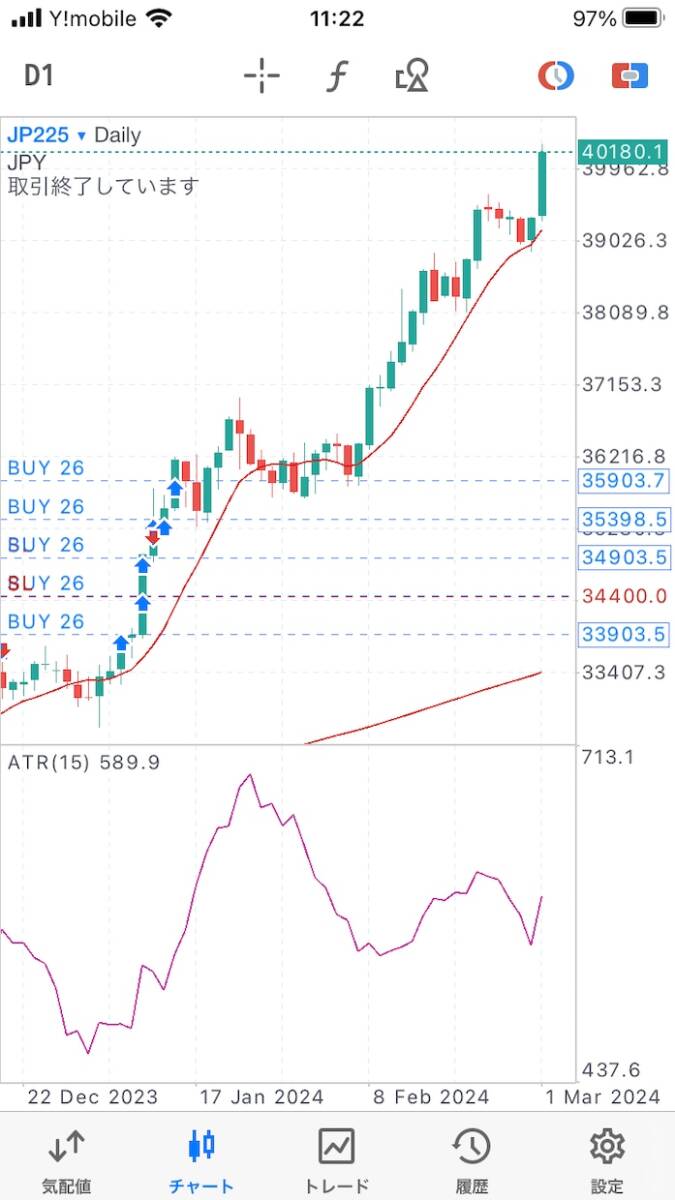The width and height of the screenshot is (675, 1200).
Task: Open the chart symbol switcher icon
Action: point(555,76)
